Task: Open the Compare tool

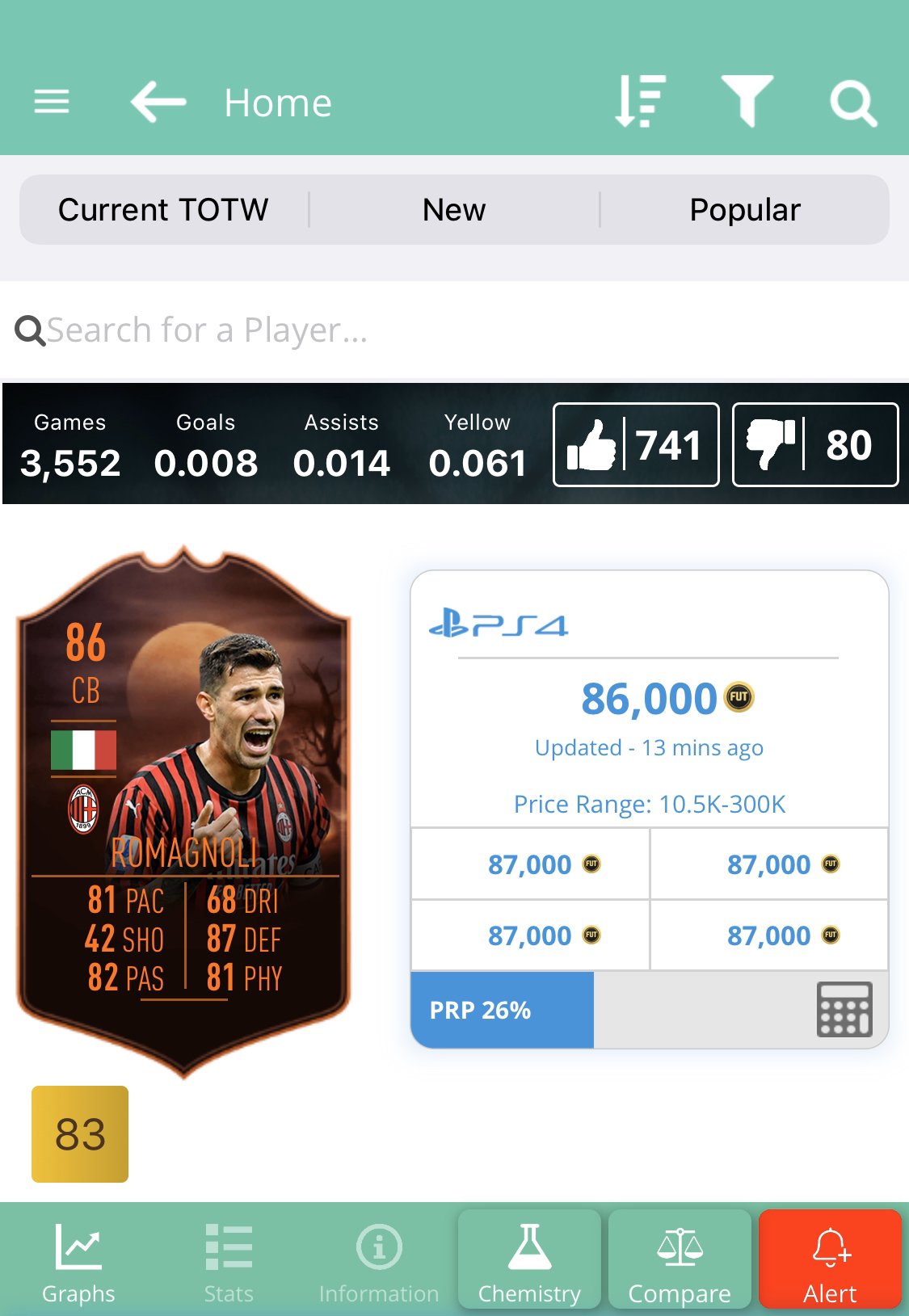Action: click(x=680, y=1260)
